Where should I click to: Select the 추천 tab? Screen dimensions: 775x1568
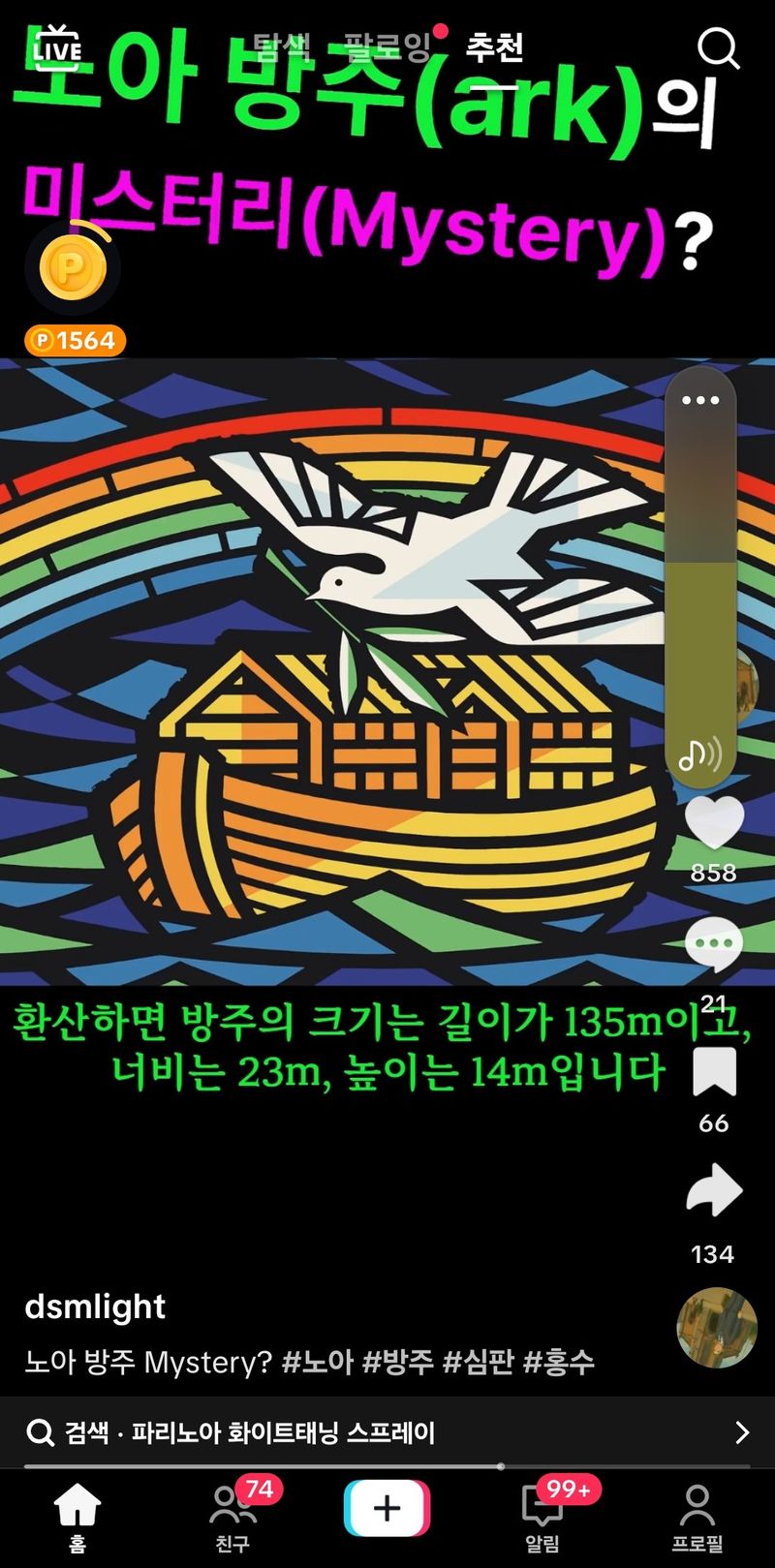point(494,46)
